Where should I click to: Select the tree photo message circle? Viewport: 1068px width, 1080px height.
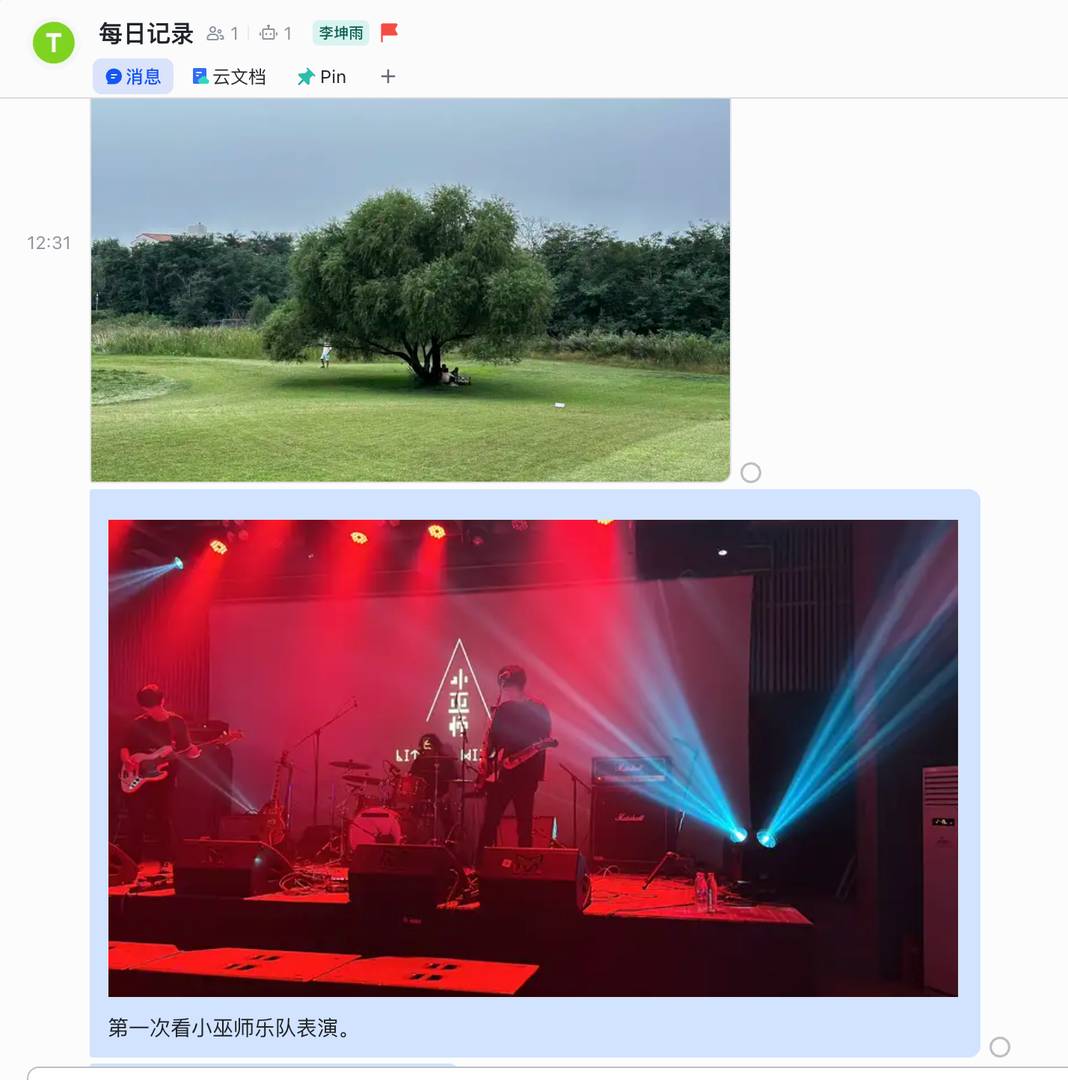pos(751,472)
